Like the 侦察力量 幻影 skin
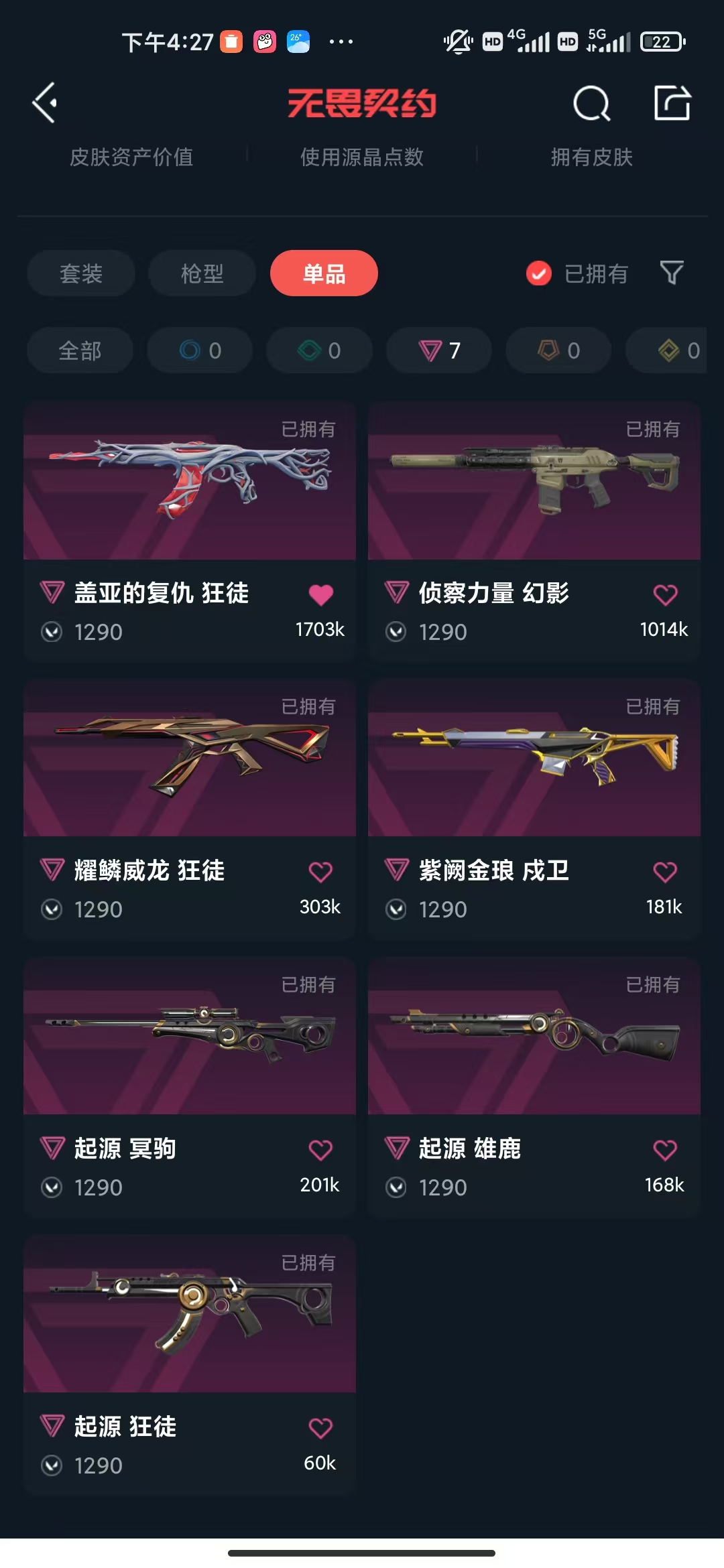This screenshot has width=724, height=1568. pyautogui.click(x=665, y=594)
